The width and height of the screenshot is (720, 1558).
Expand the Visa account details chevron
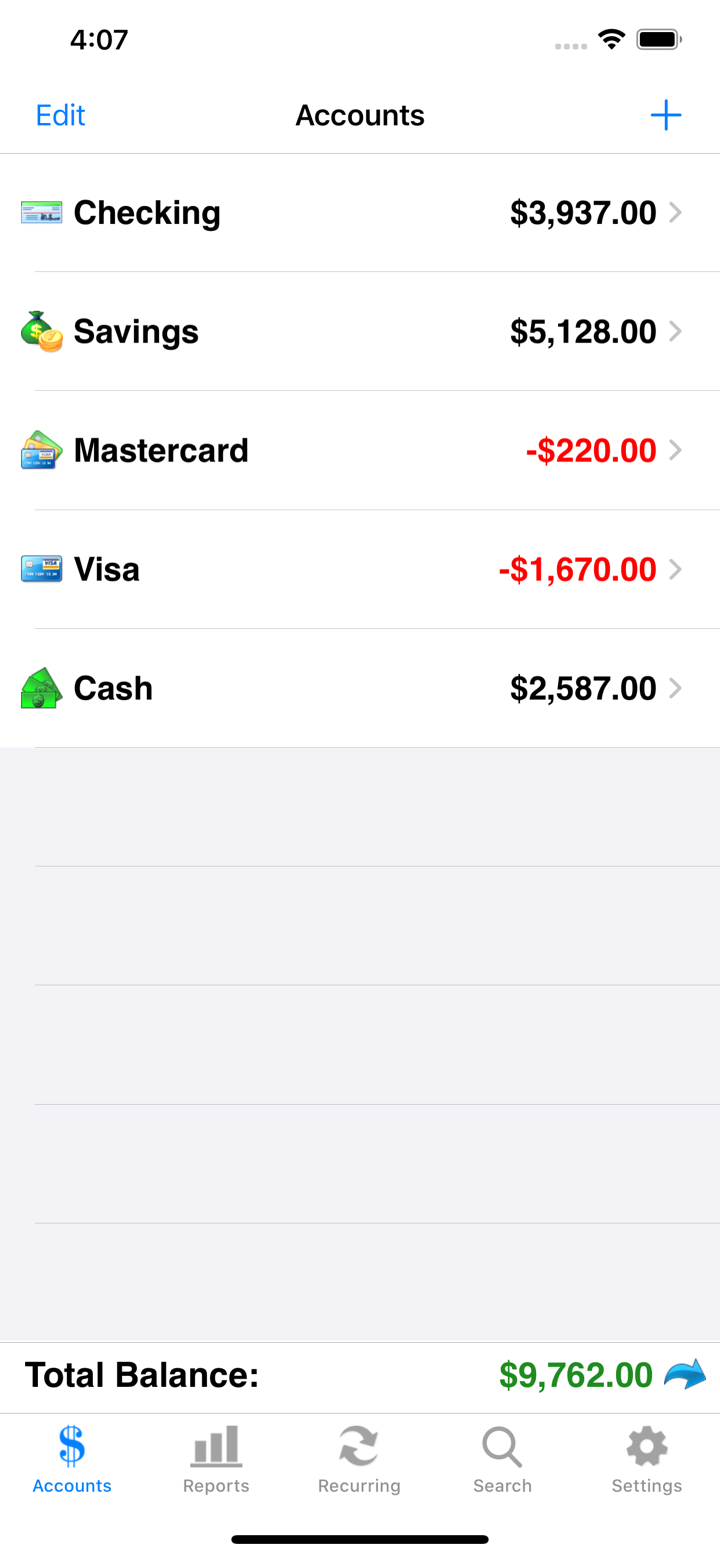[676, 569]
